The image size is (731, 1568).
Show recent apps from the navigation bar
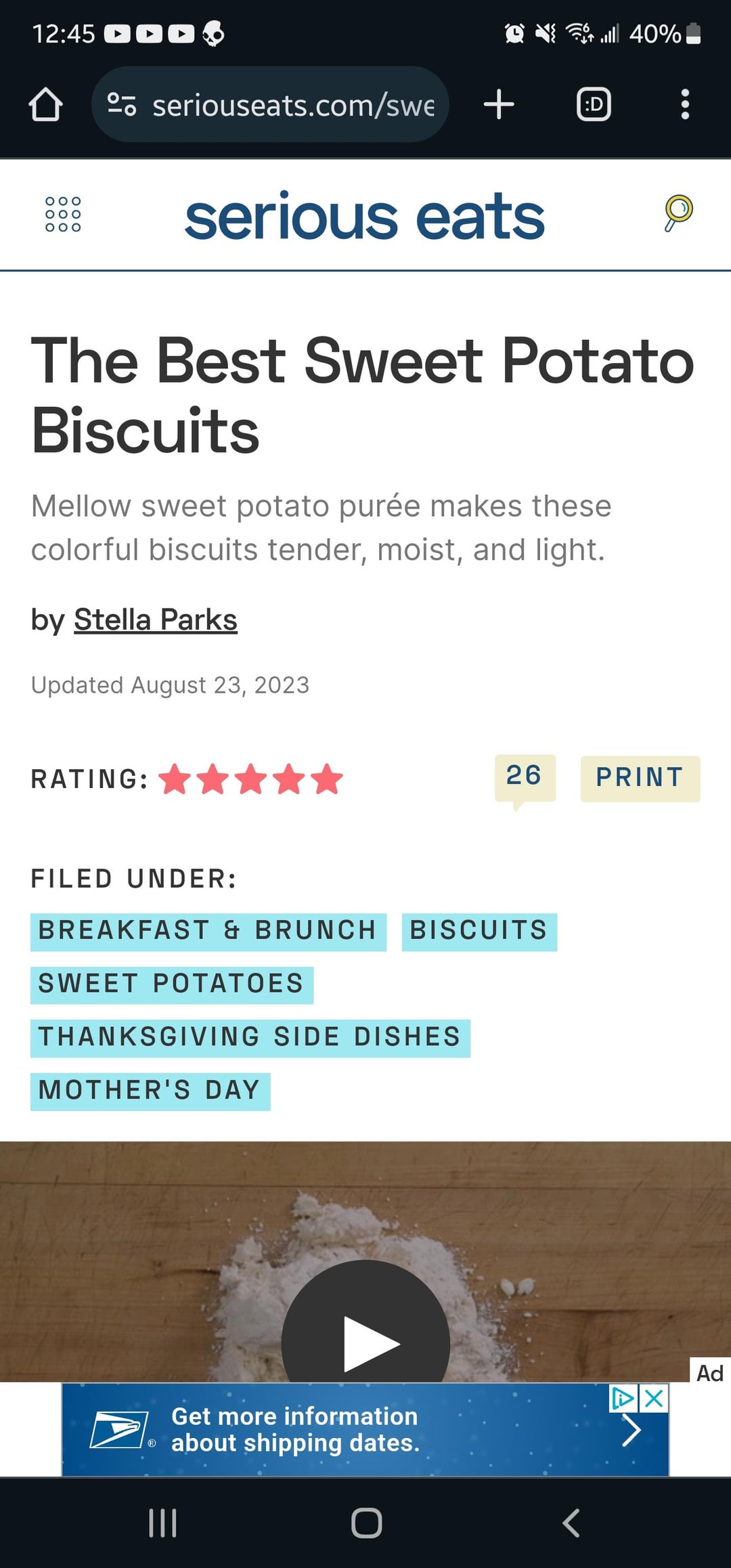click(x=162, y=1523)
